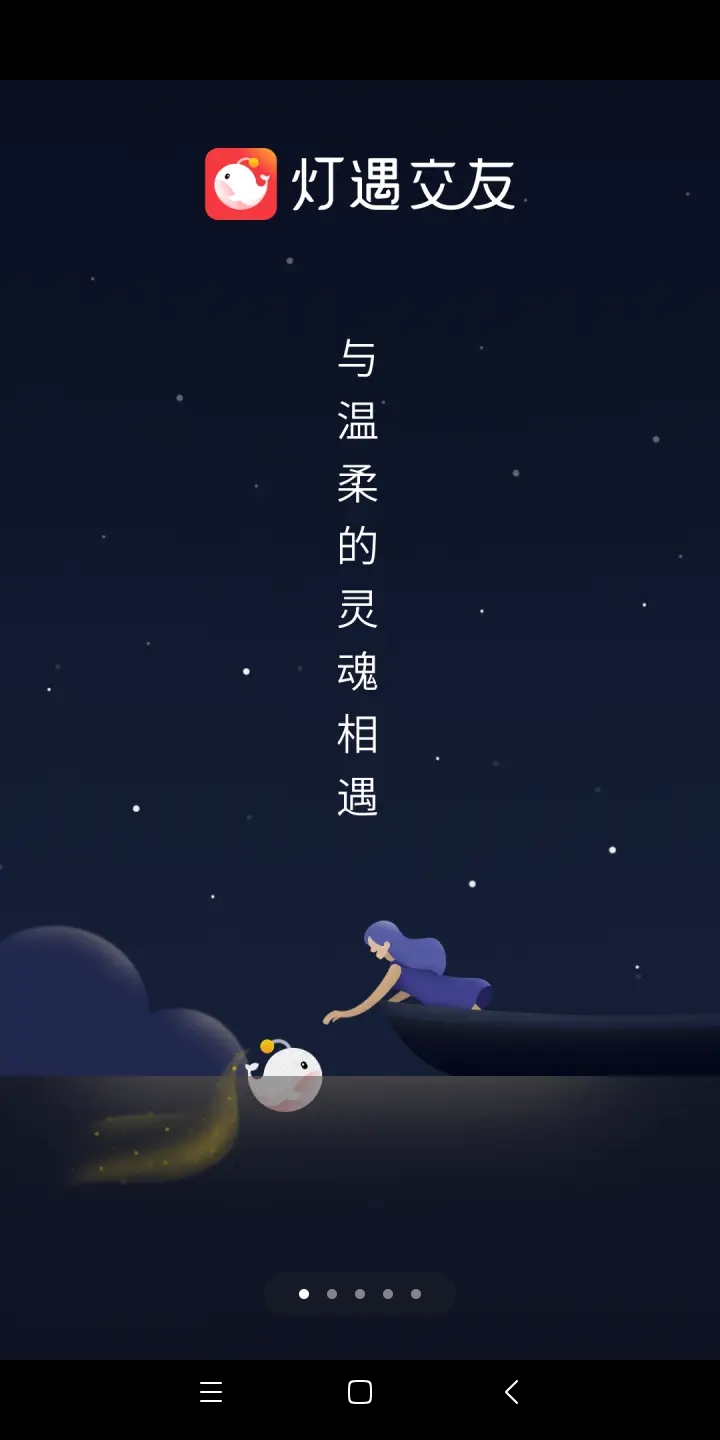Viewport: 720px width, 1440px height.
Task: Tap the second carousel dot to change slide
Action: [x=331, y=1293]
